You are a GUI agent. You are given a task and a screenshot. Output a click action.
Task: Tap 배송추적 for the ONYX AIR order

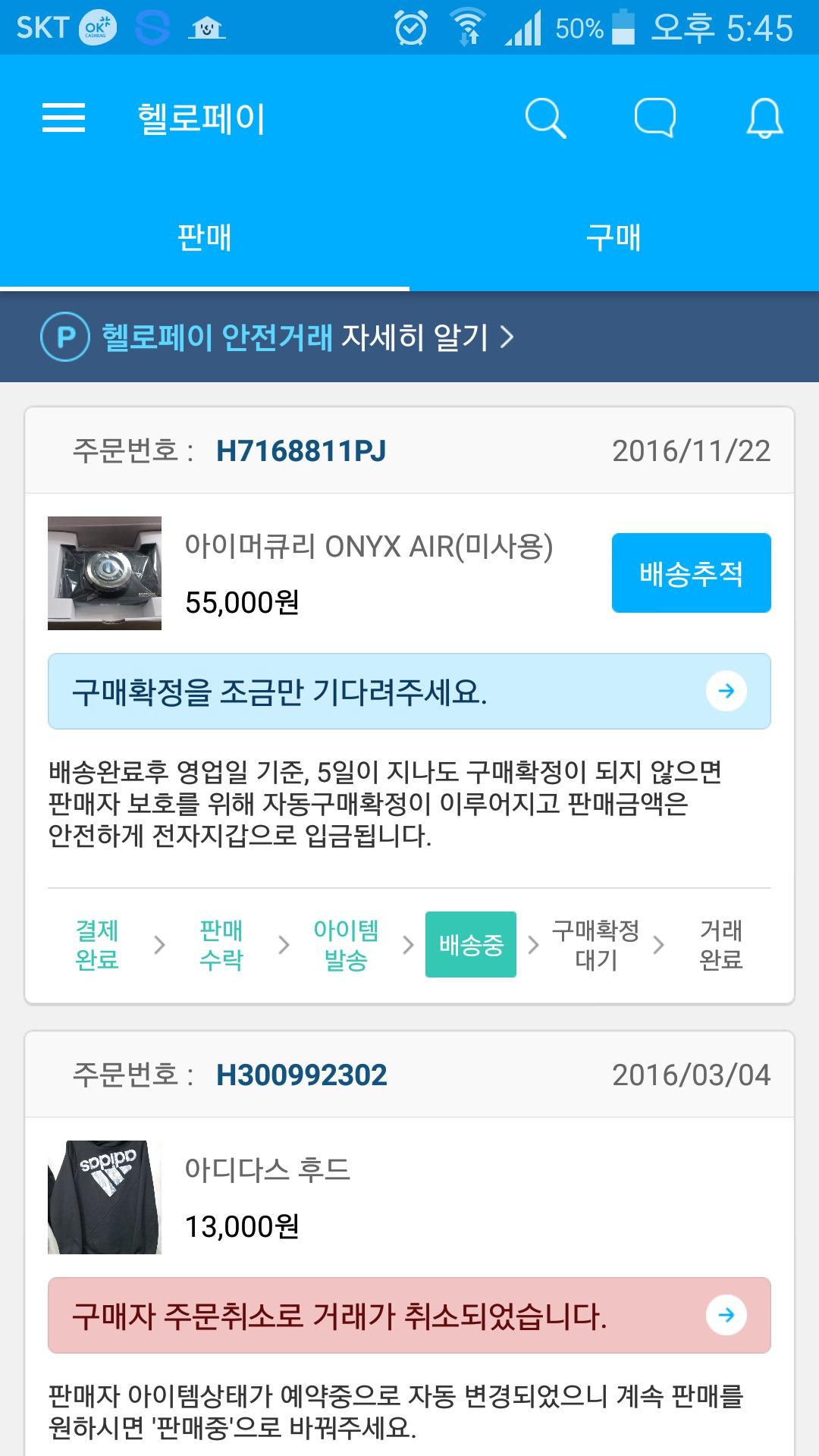click(691, 573)
